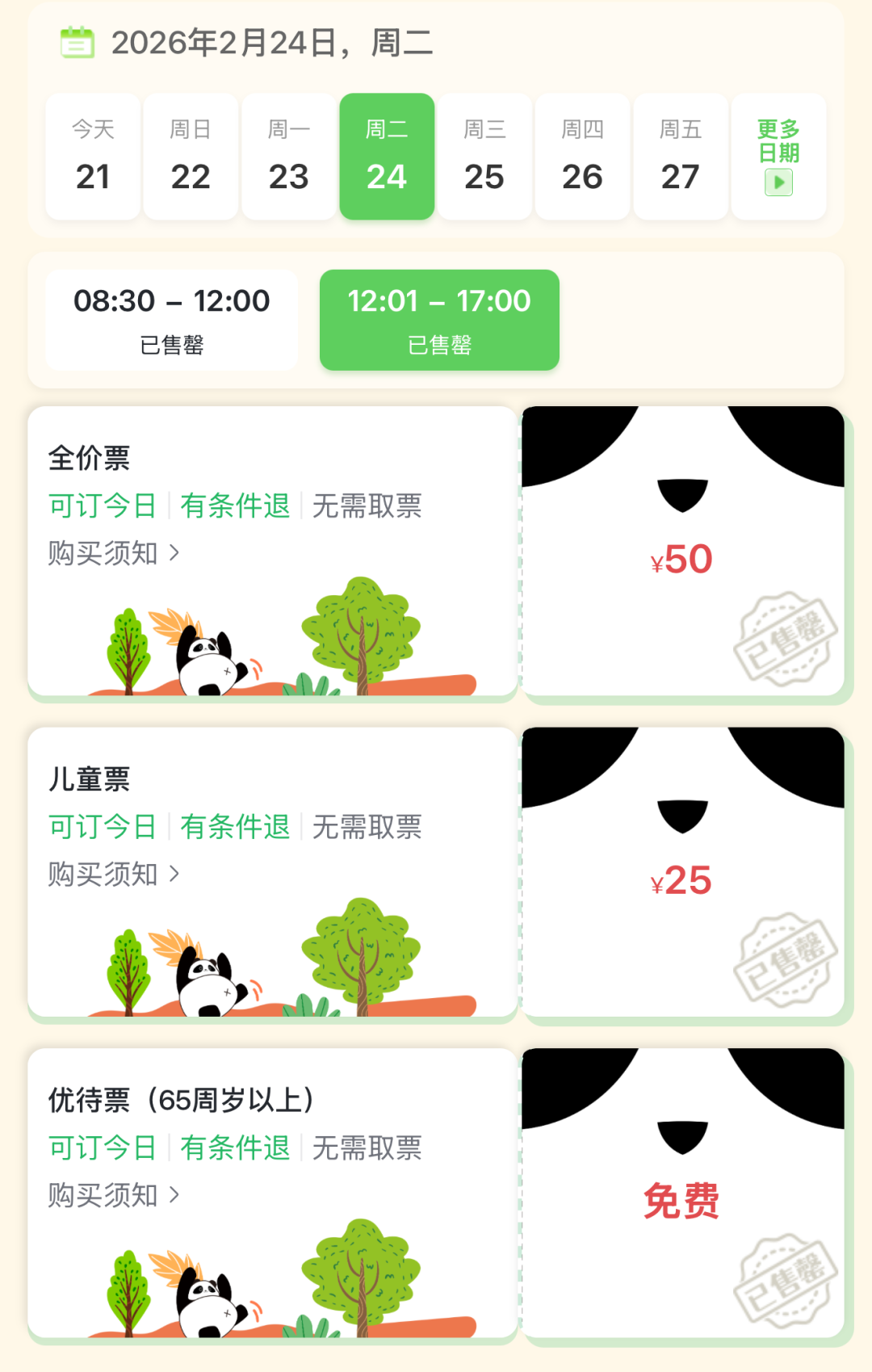Select Sunday the 22nd
This screenshot has height=1372, width=872.
click(x=191, y=157)
